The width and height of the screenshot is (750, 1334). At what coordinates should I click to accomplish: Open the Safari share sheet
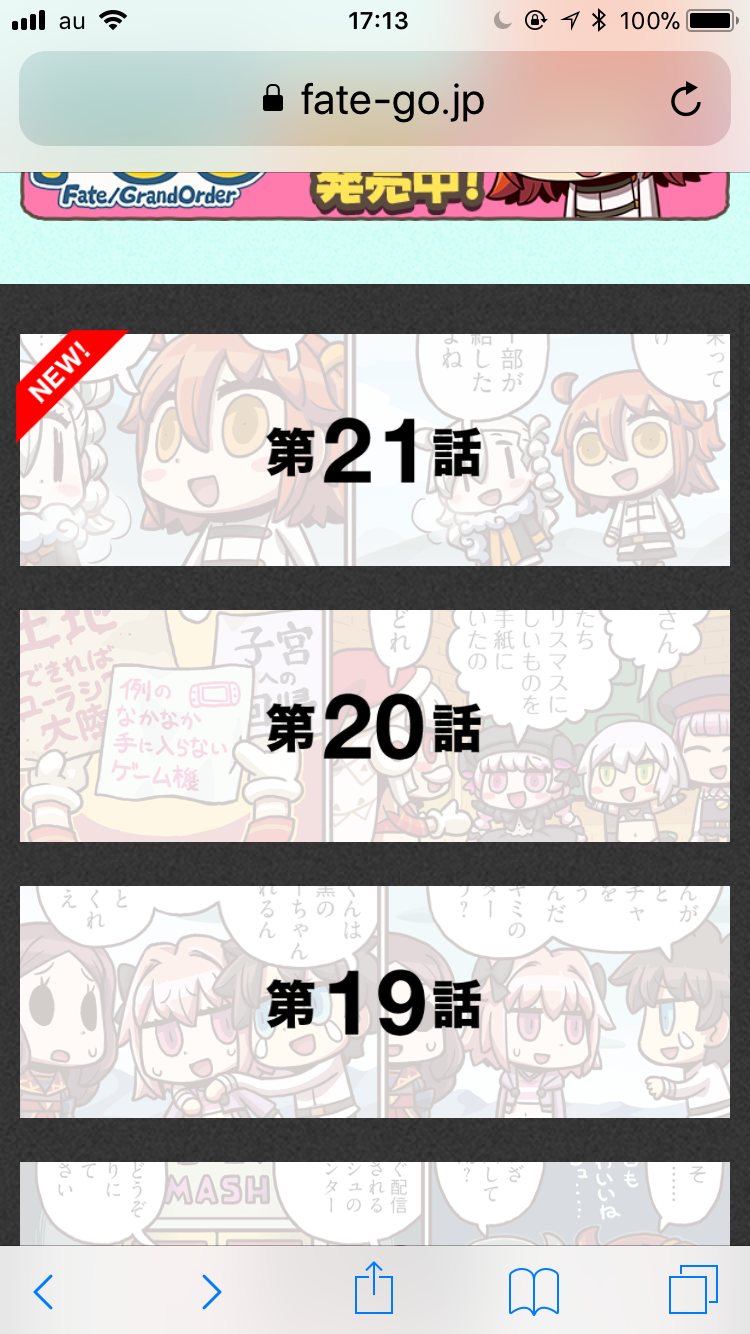click(x=374, y=1289)
